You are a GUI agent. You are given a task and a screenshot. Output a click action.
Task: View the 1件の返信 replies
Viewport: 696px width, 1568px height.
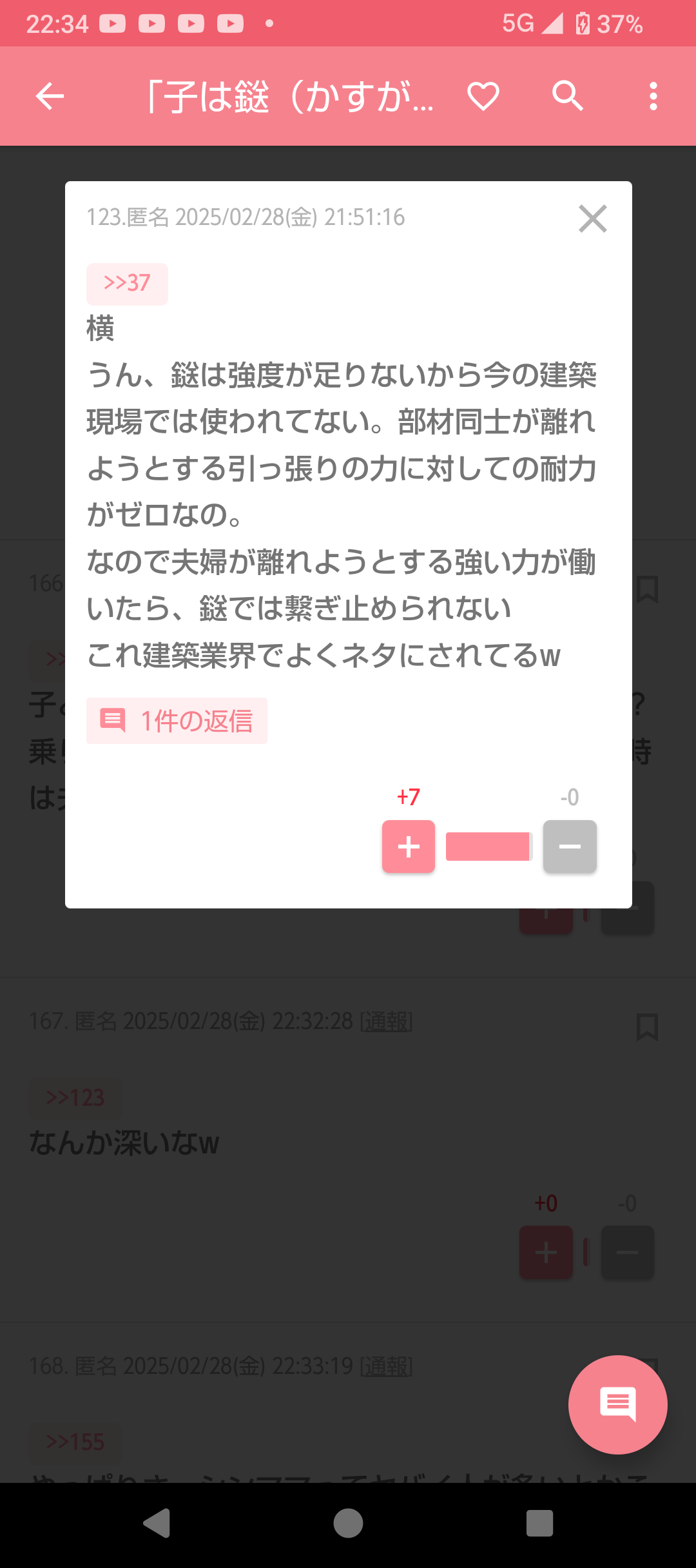(177, 721)
